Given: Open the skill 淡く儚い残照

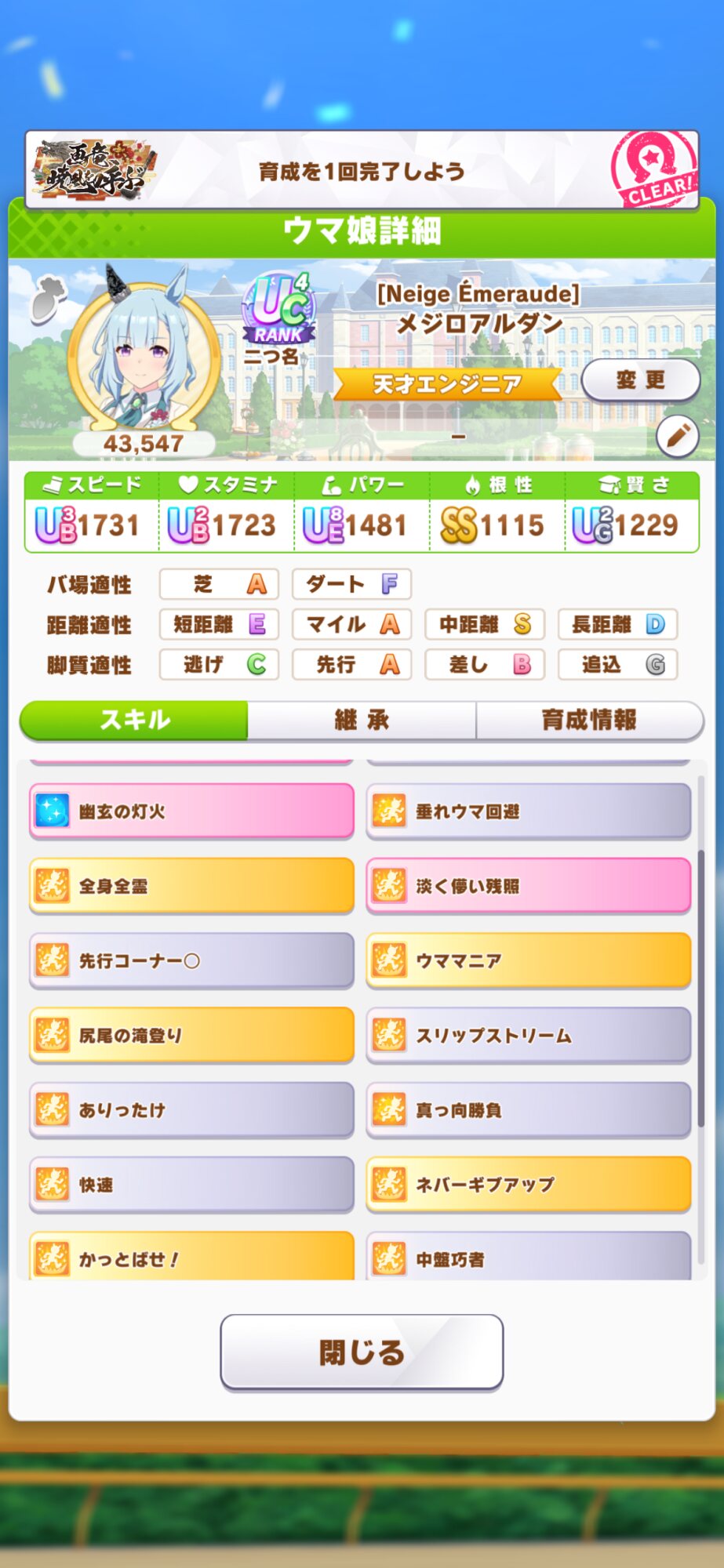Looking at the screenshot, I should click(x=528, y=886).
